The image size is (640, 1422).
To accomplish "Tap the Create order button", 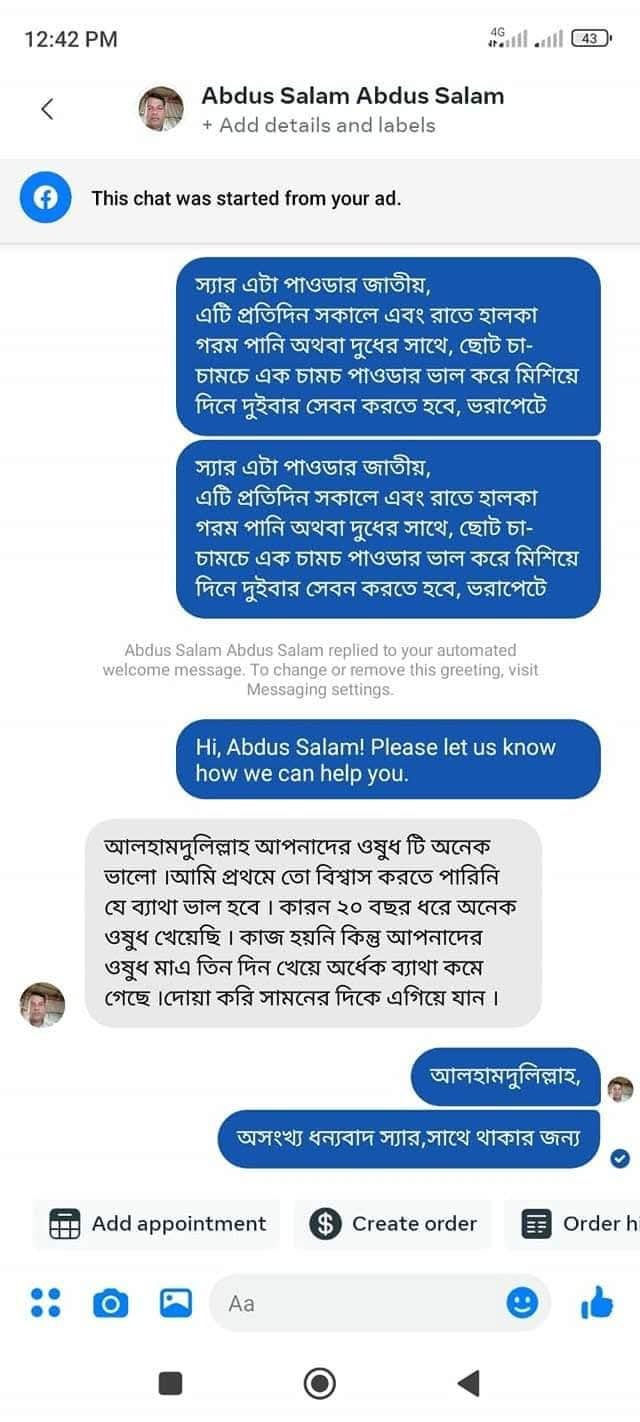I will (393, 1224).
